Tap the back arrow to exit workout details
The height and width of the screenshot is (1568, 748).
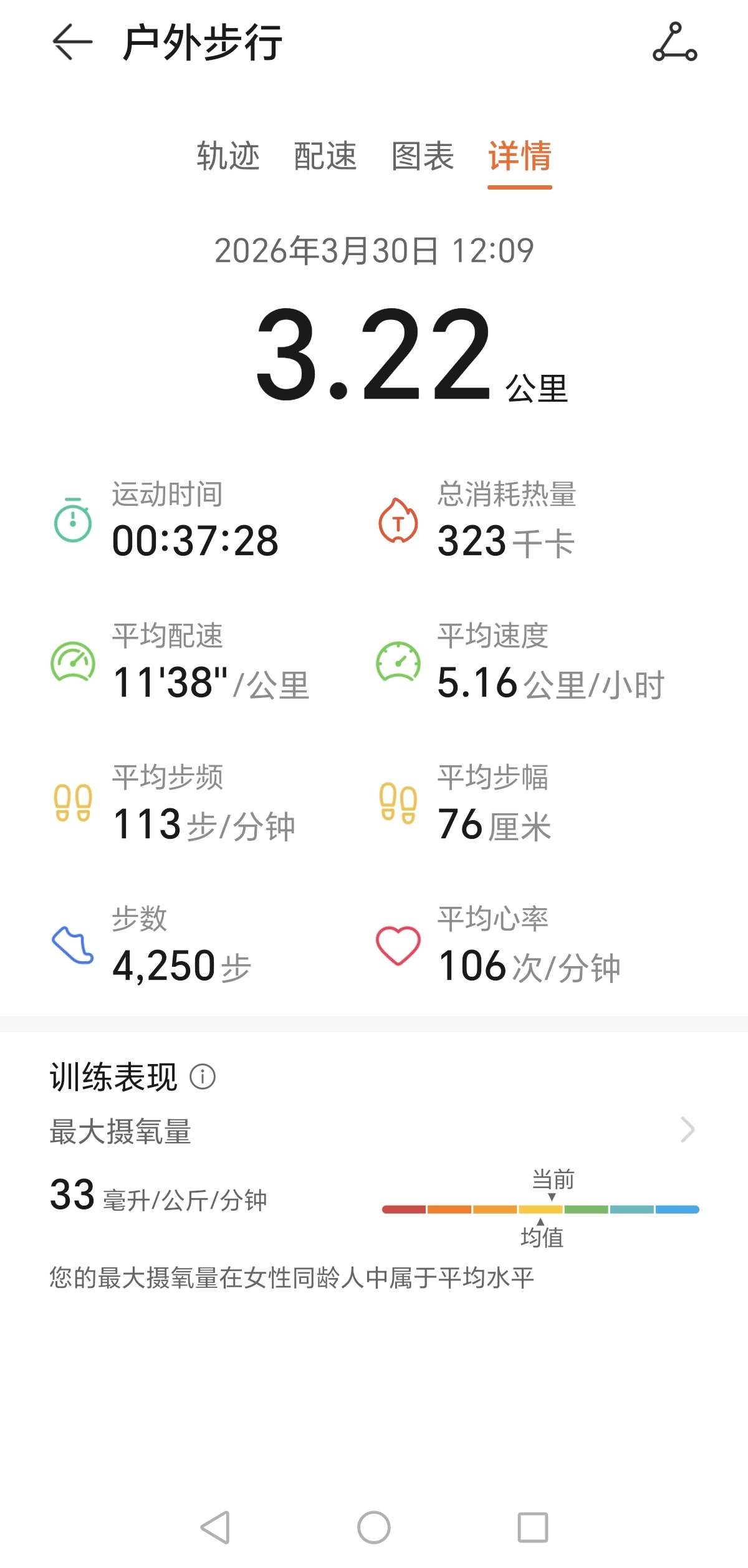click(x=73, y=42)
